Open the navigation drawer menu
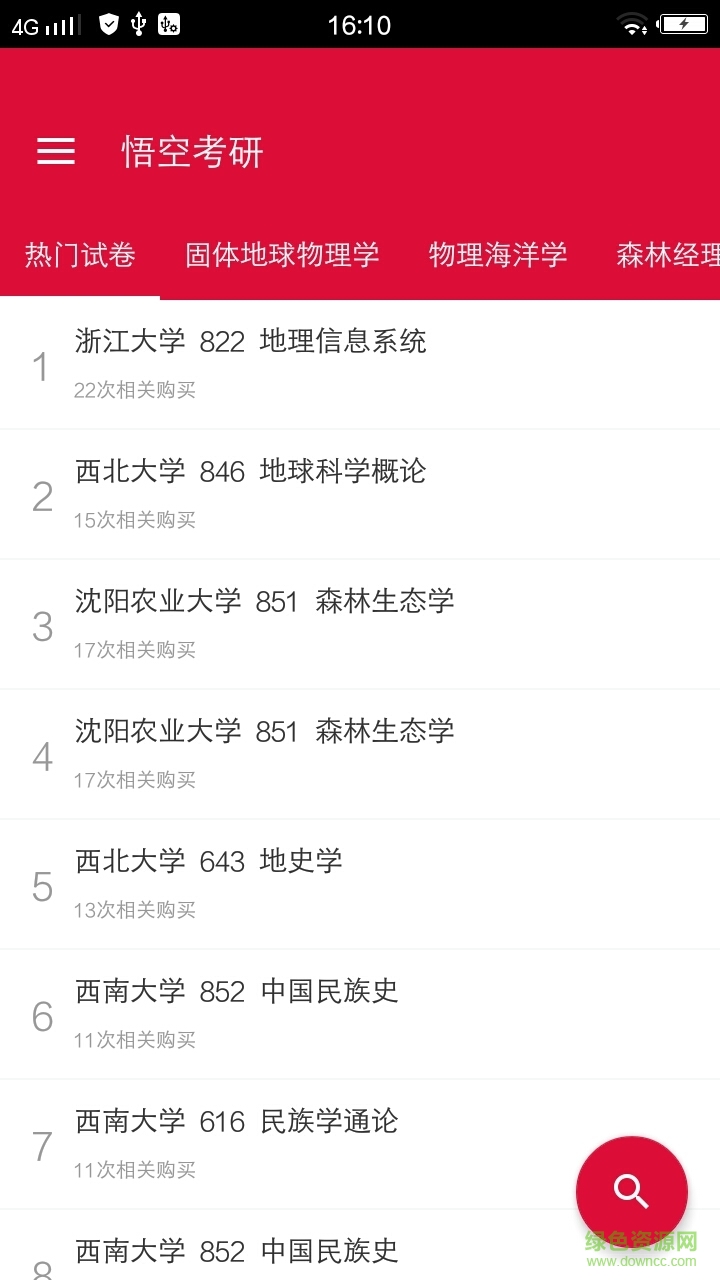This screenshot has height=1280, width=720. (x=55, y=152)
